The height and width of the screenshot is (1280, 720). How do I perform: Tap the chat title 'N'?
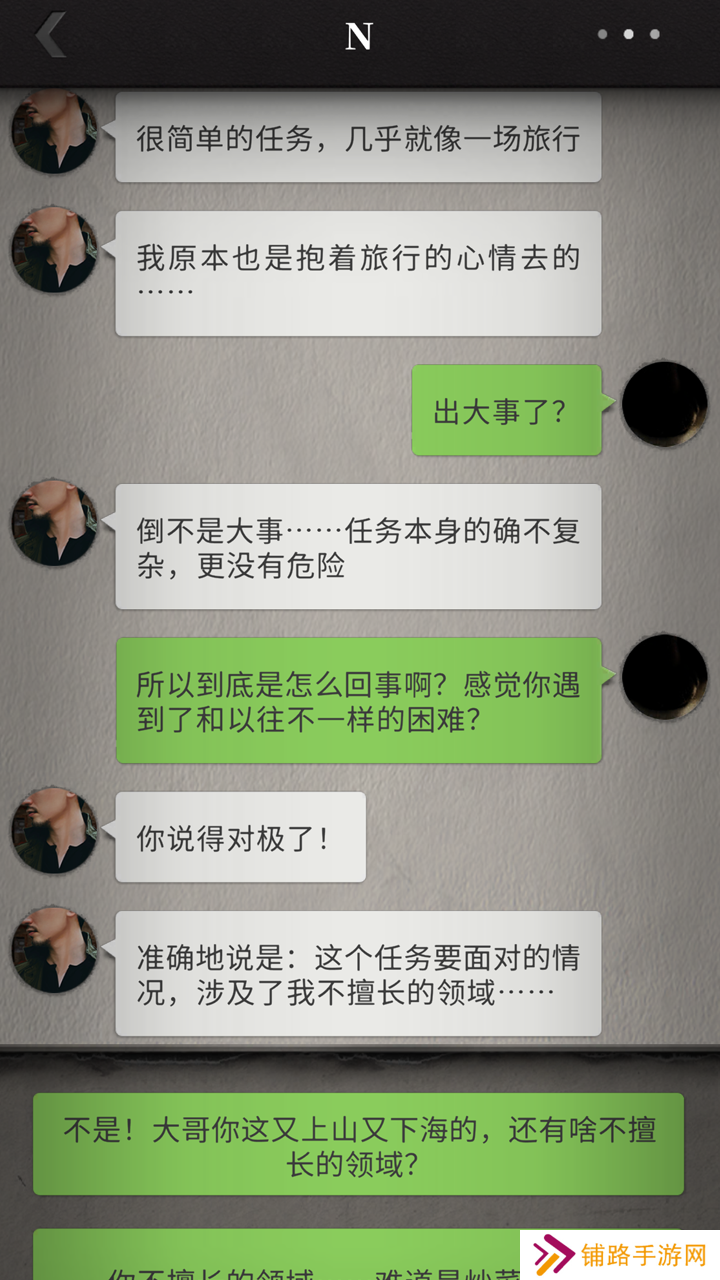[x=360, y=37]
